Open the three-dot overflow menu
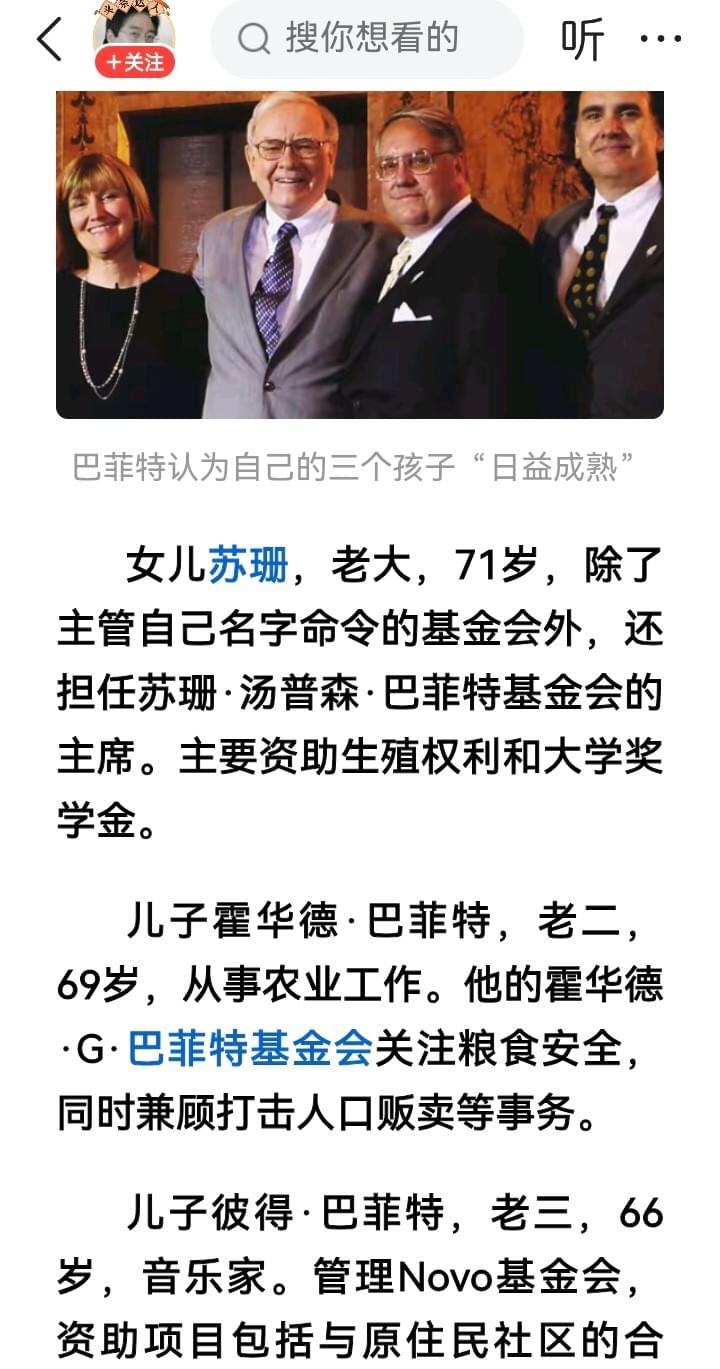 tap(661, 40)
